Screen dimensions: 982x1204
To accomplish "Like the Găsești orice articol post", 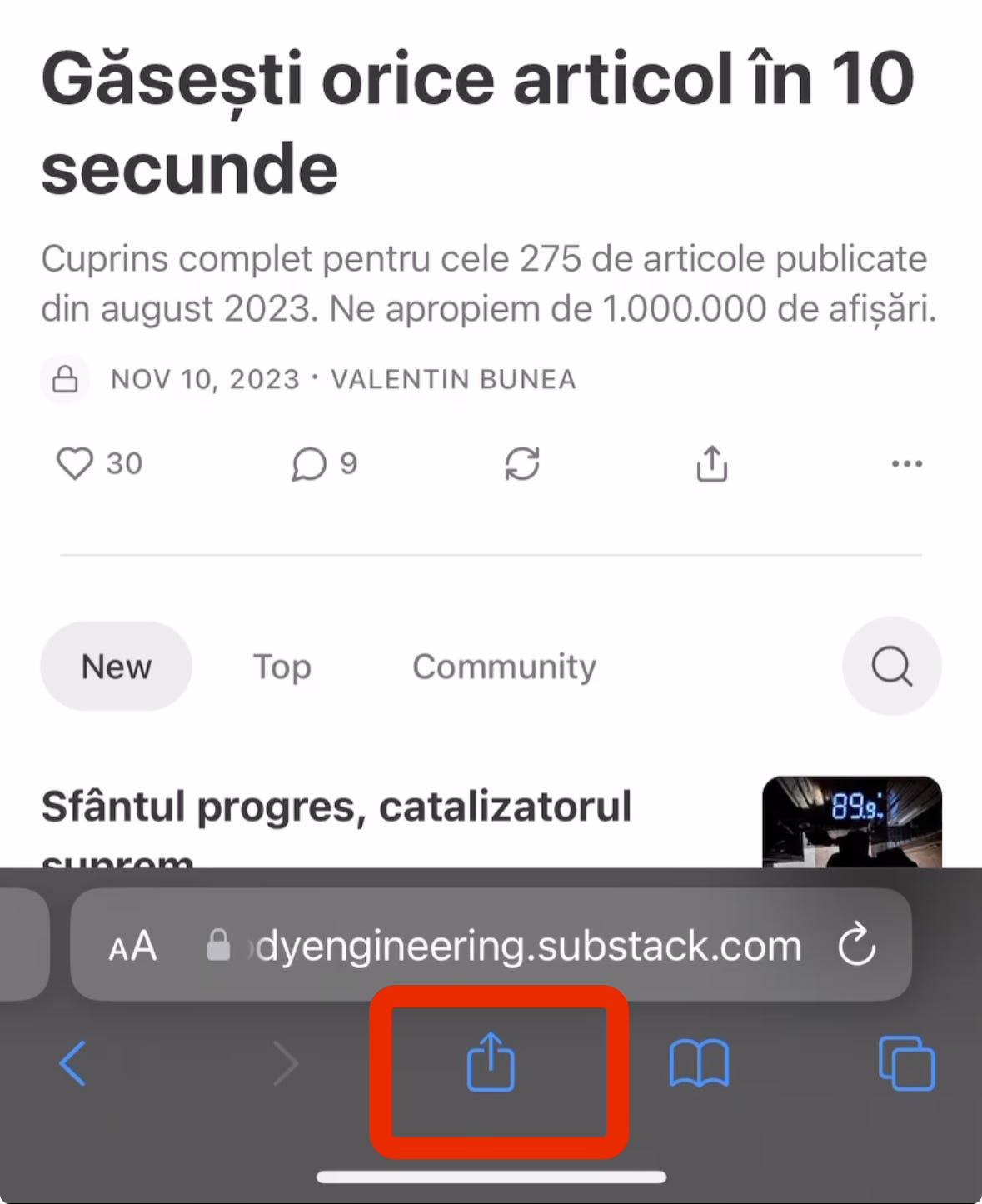I will [x=75, y=463].
